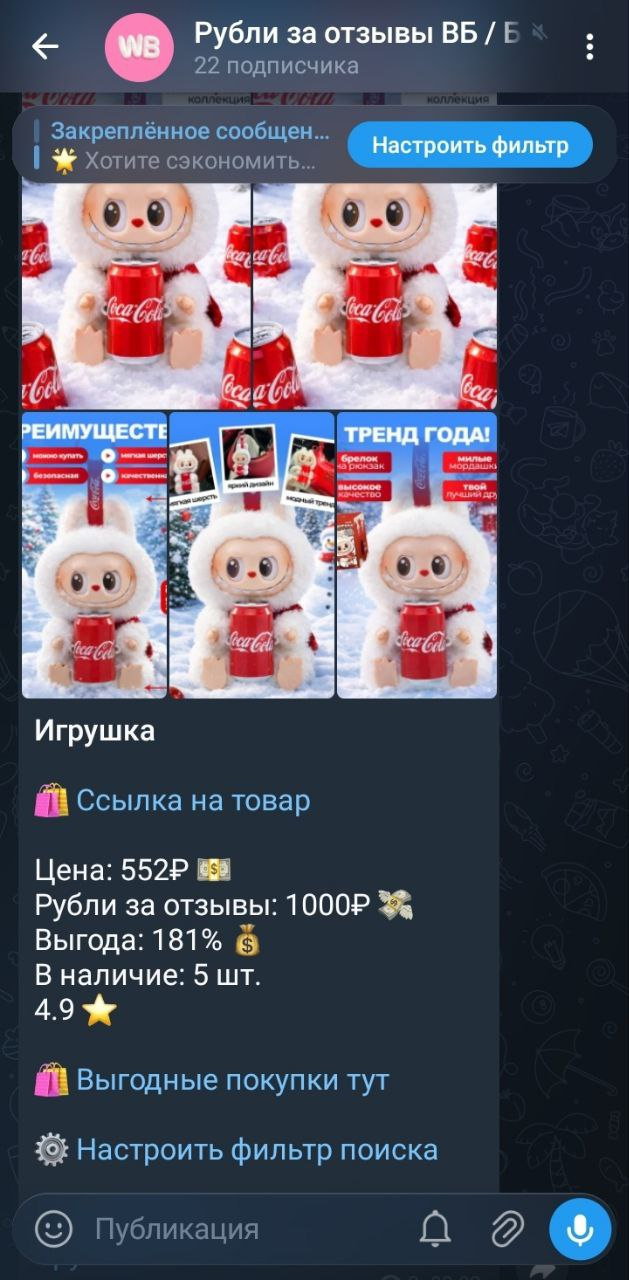Screen dimensions: 629x1280
Task: Go back from the channel
Action: point(45,46)
